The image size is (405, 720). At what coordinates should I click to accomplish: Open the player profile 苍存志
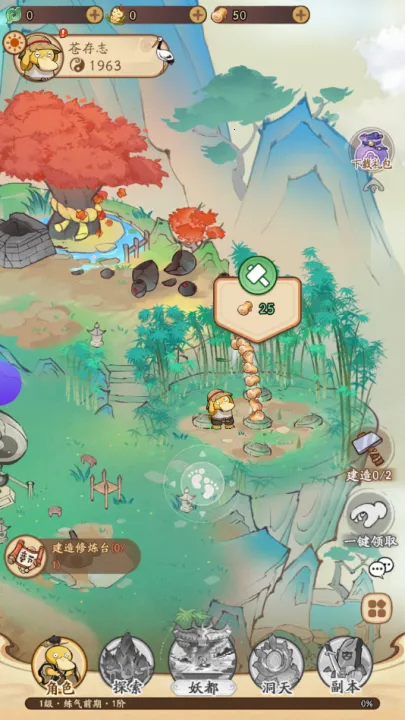click(90, 57)
